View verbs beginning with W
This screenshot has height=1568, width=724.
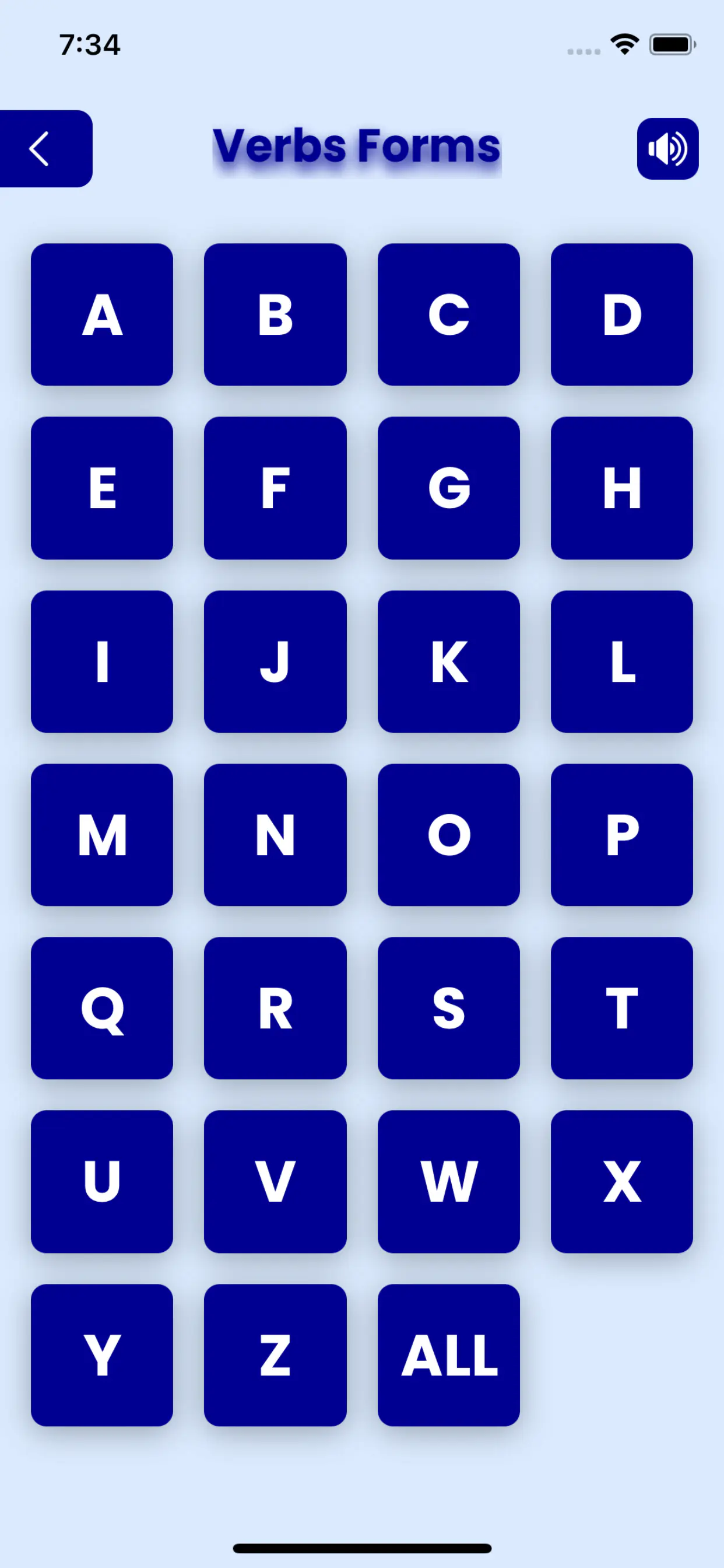[448, 1181]
